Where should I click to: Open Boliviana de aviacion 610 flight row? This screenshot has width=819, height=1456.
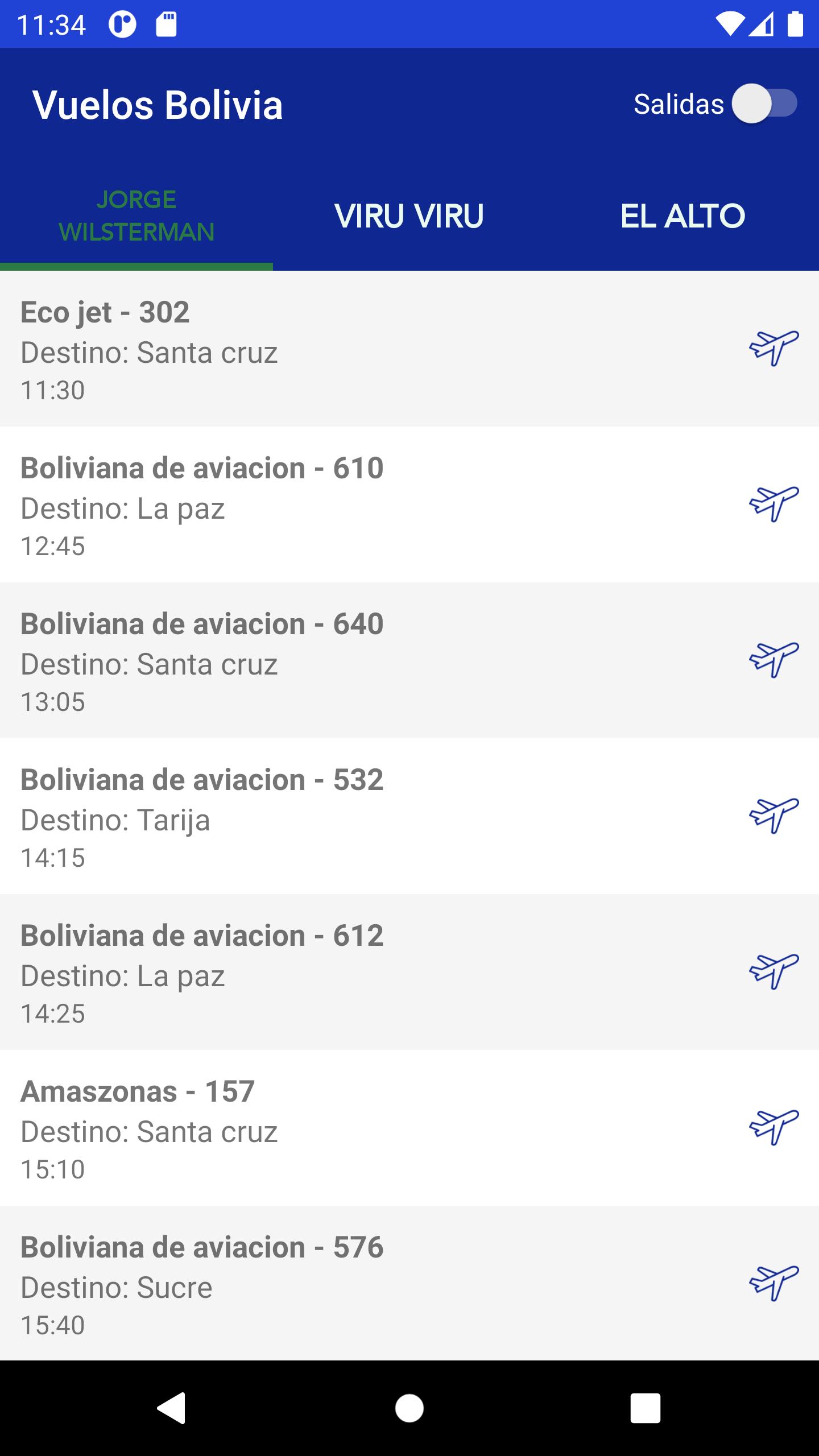pos(409,504)
